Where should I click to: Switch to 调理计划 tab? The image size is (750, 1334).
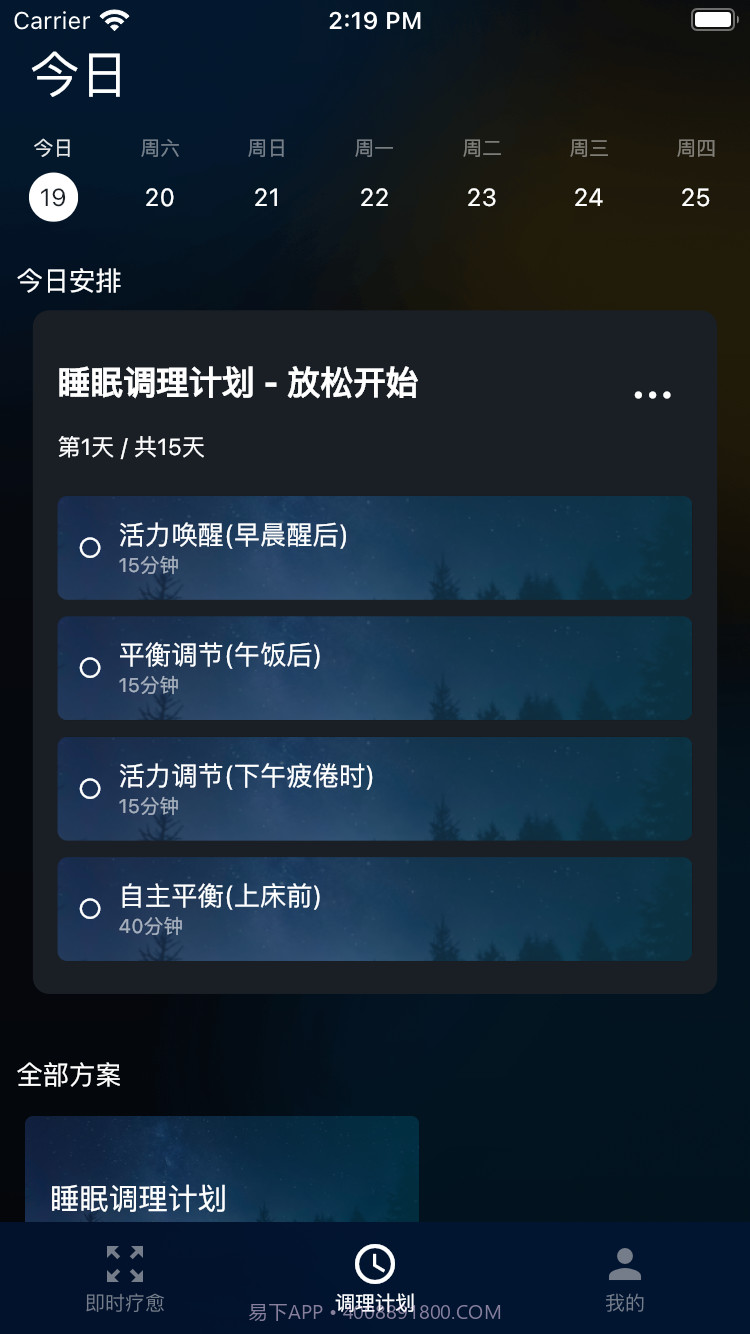point(375,1280)
